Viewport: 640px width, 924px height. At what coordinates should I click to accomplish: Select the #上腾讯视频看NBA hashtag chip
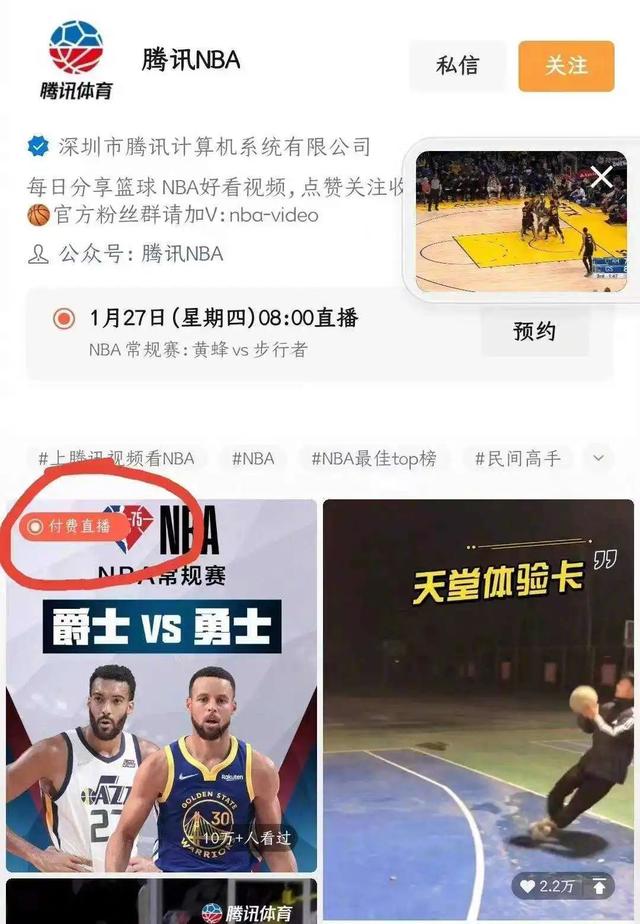tap(116, 459)
